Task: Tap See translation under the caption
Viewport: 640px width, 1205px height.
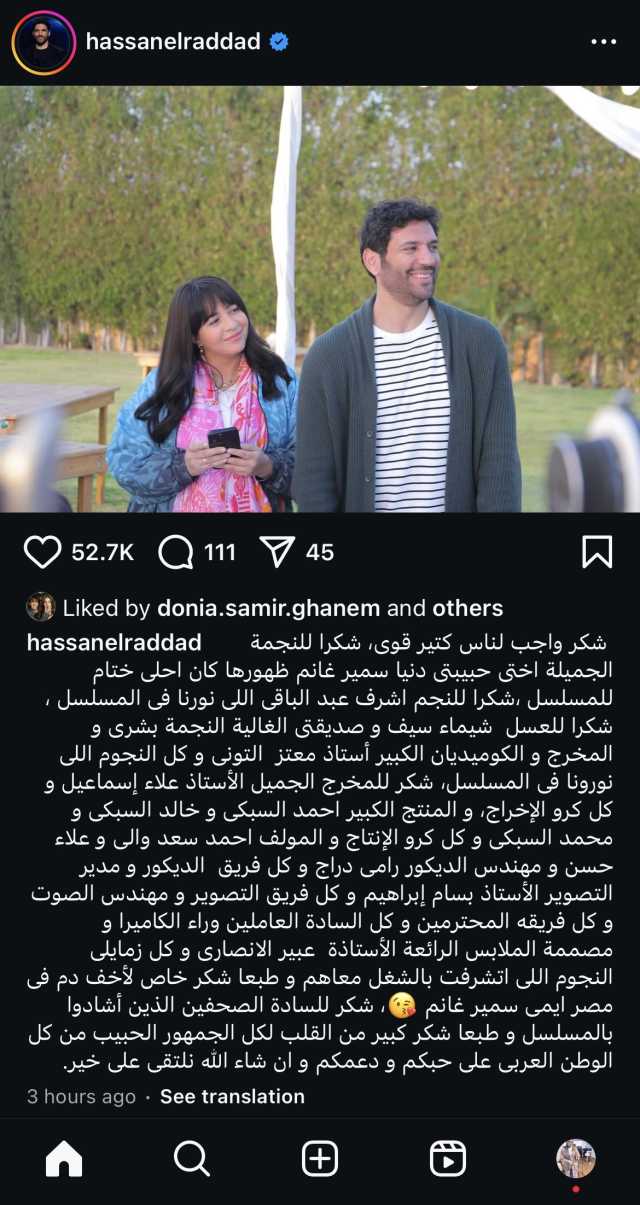Action: point(232,1097)
